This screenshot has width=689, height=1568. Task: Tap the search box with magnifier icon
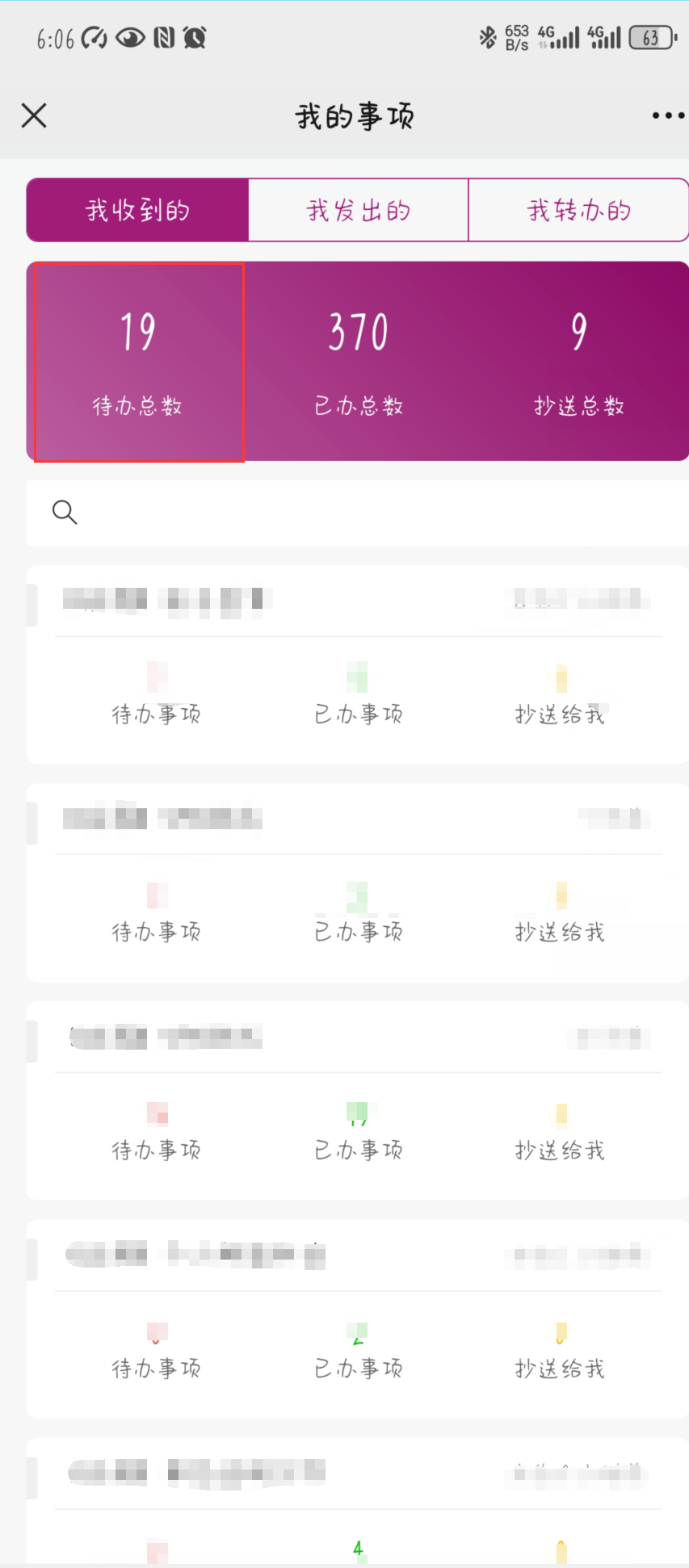(x=358, y=513)
